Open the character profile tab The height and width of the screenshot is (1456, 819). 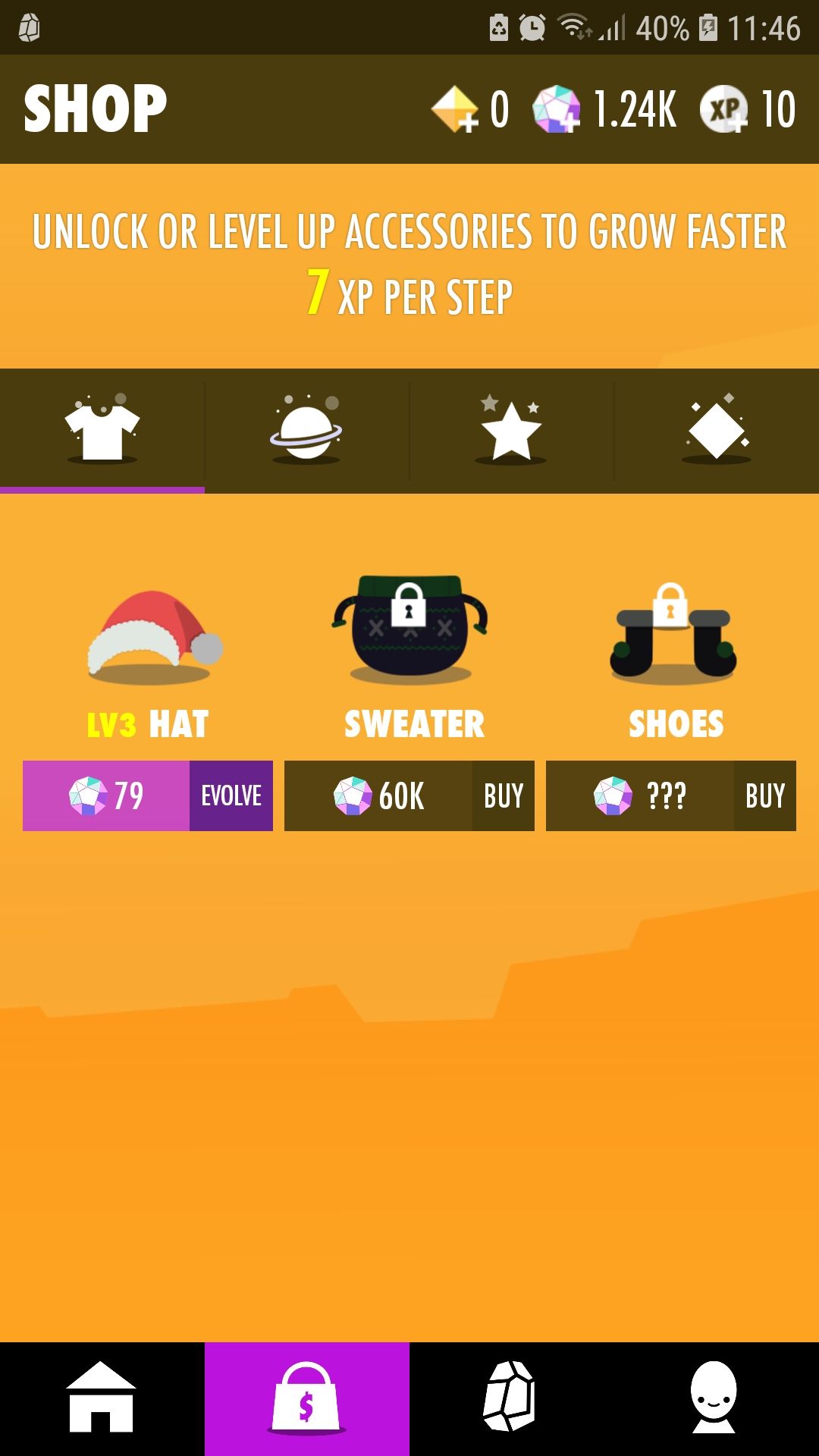pyautogui.click(x=714, y=1398)
